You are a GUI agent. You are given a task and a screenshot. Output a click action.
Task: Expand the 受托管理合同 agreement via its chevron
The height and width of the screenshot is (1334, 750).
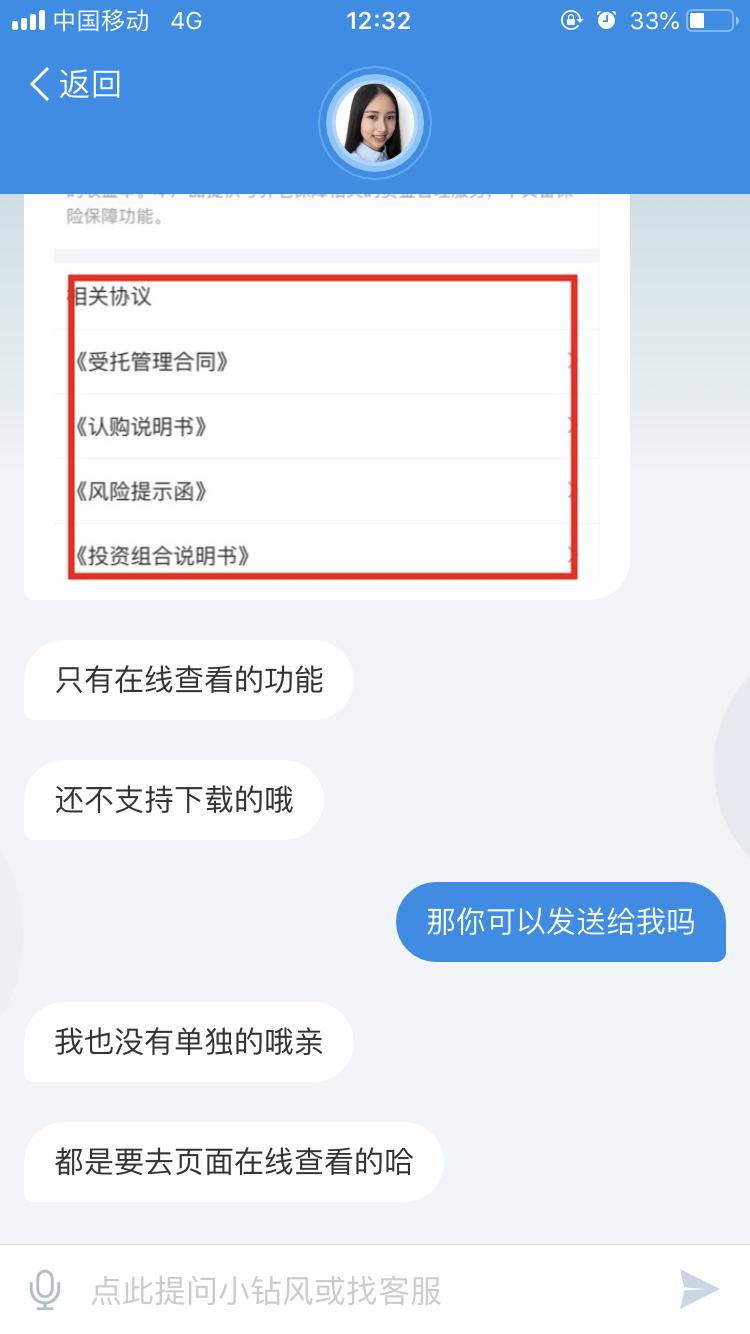570,362
